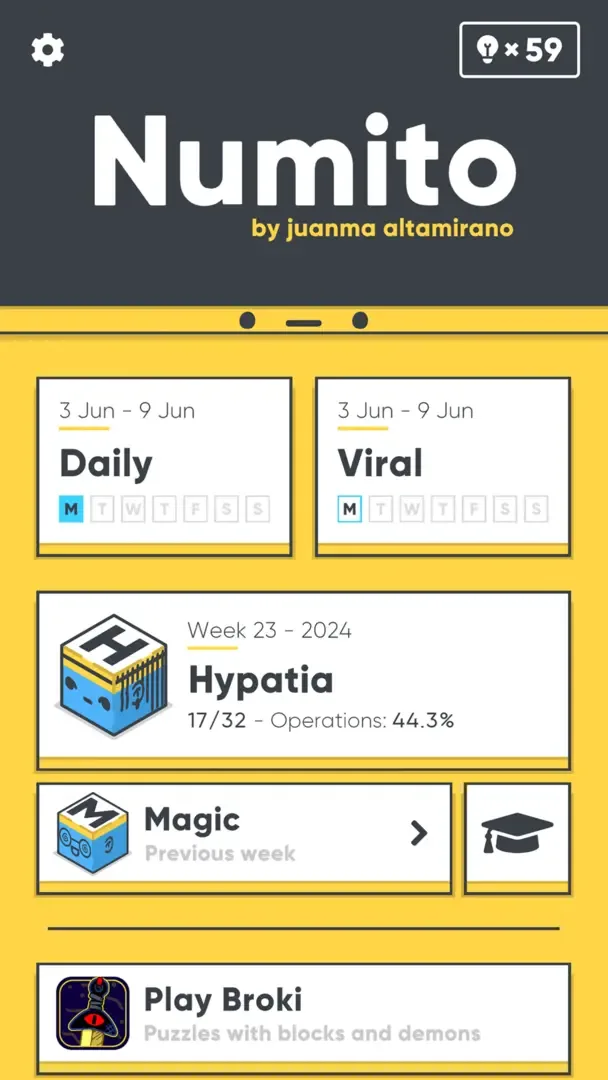Open the Daily puzzles card
Viewport: 608px width, 1080px height.
coord(164,464)
